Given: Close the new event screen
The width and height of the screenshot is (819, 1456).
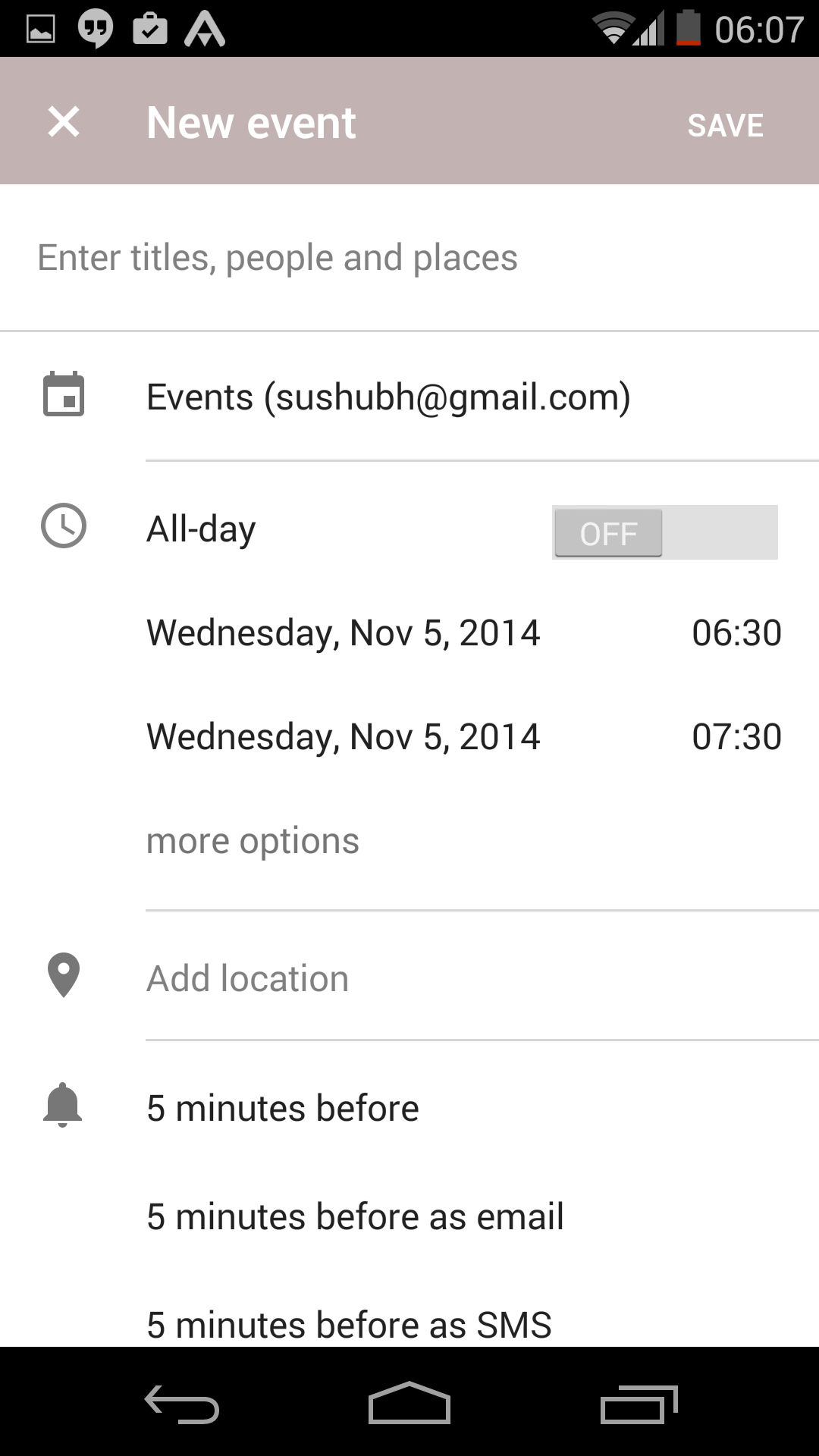Looking at the screenshot, I should (64, 121).
